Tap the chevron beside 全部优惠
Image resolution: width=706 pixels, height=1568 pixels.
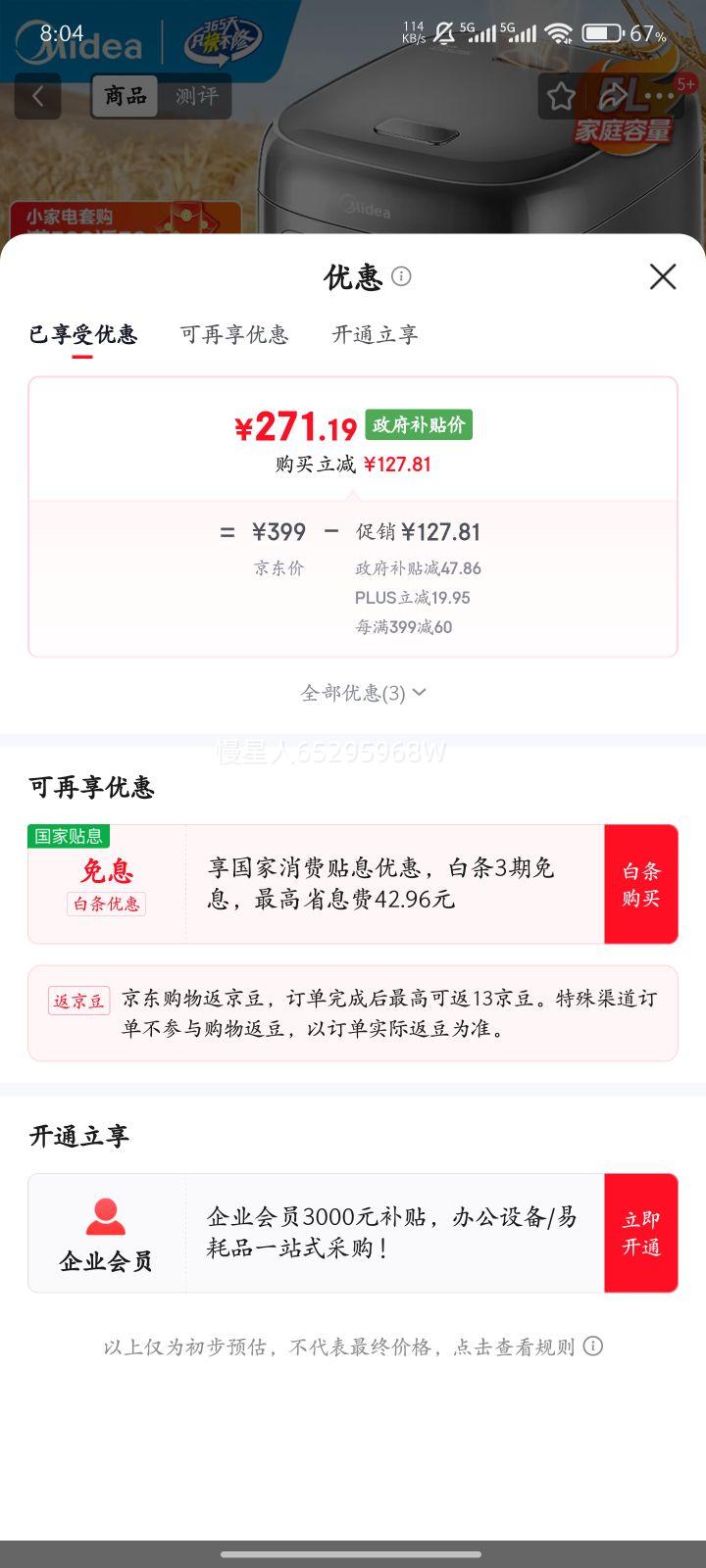coord(419,693)
